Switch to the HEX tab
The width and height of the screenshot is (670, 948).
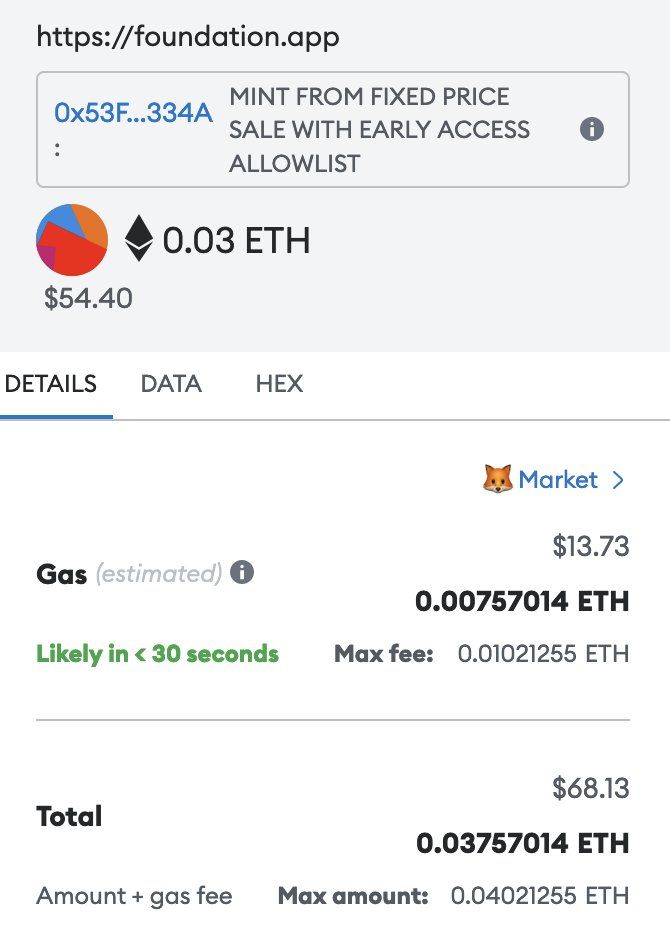[279, 384]
